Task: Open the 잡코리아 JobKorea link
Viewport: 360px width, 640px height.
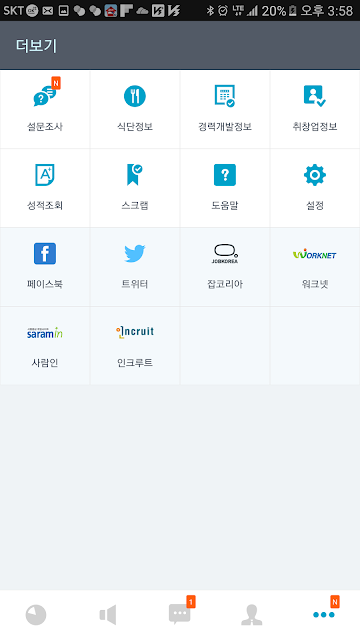Action: pyautogui.click(x=225, y=267)
